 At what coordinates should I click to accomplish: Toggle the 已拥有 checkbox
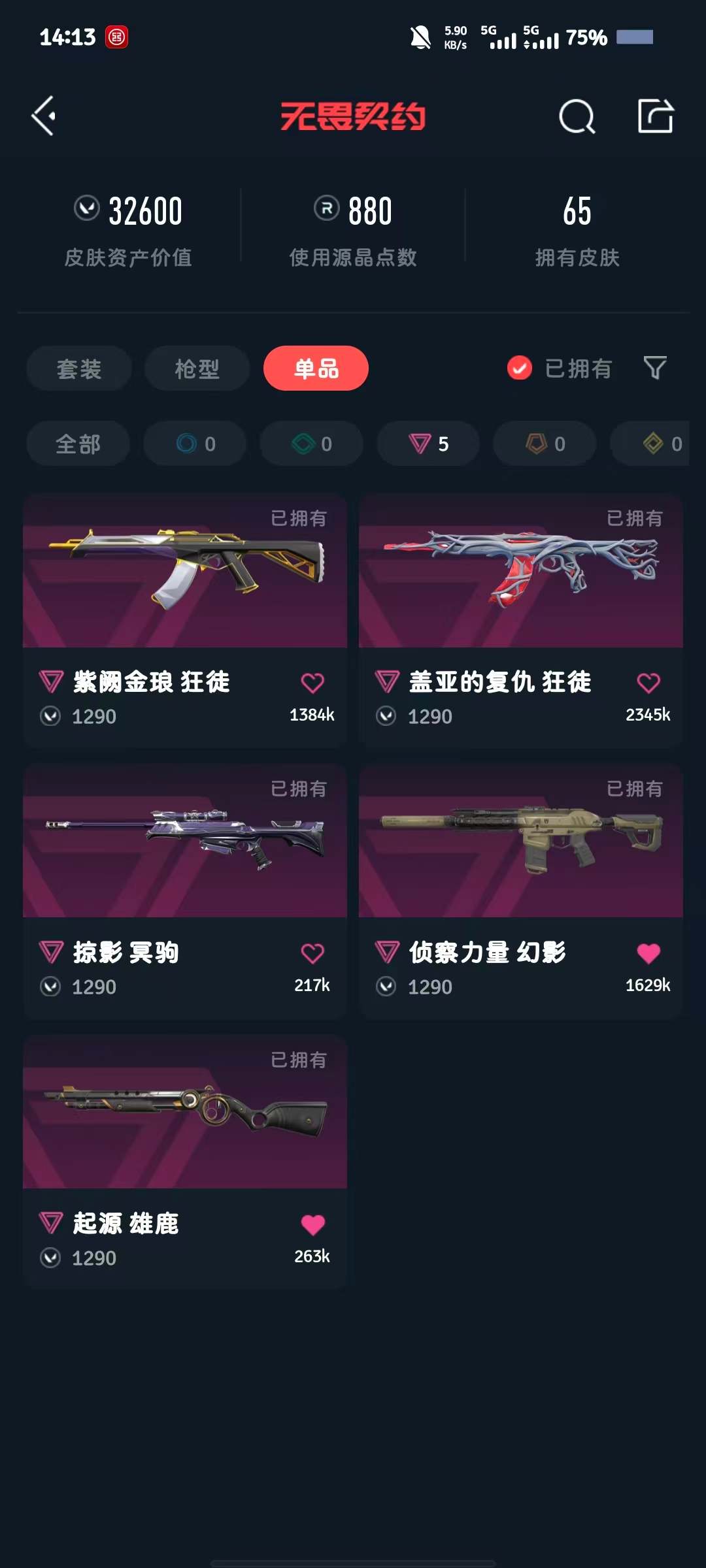pos(520,368)
